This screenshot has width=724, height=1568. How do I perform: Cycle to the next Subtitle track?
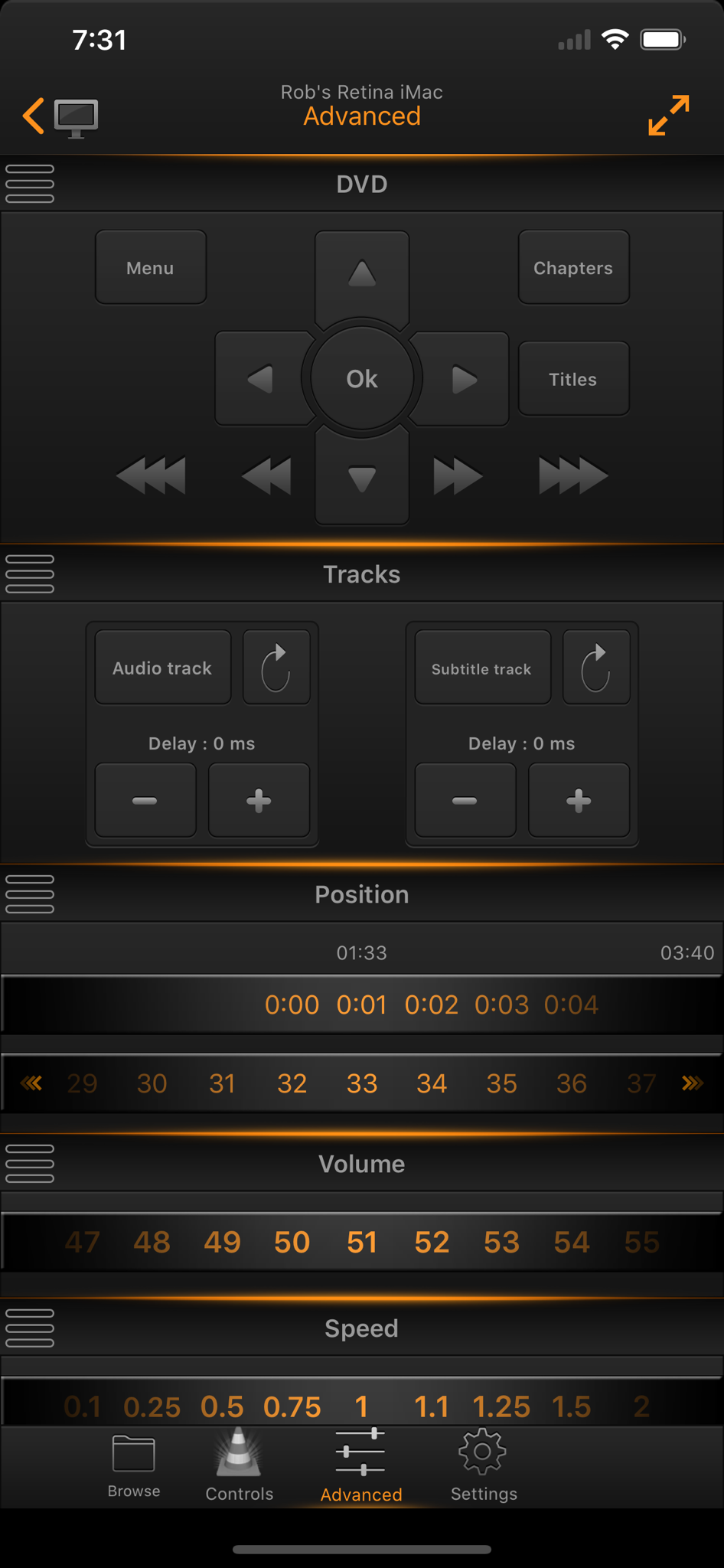[596, 668]
